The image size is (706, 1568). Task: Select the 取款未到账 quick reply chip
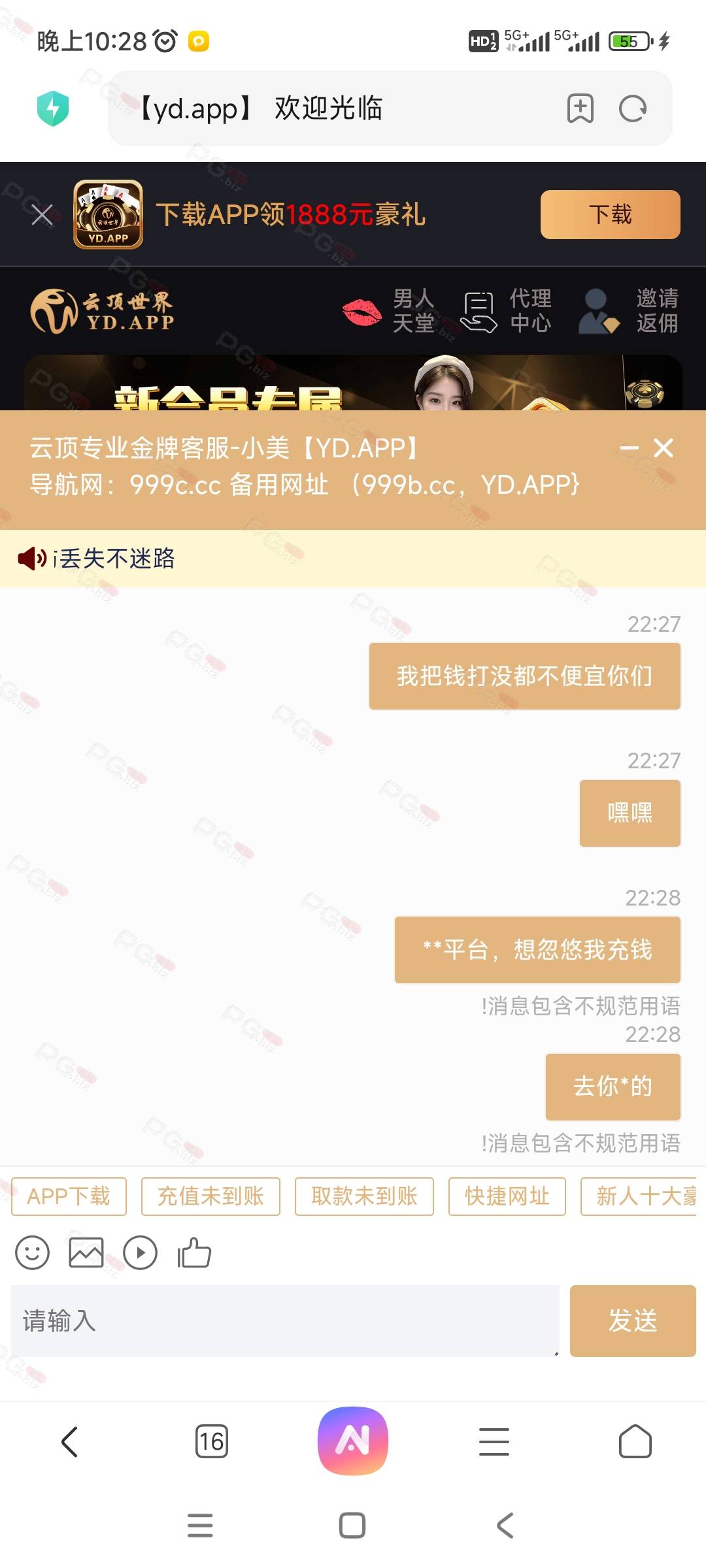coord(364,1196)
